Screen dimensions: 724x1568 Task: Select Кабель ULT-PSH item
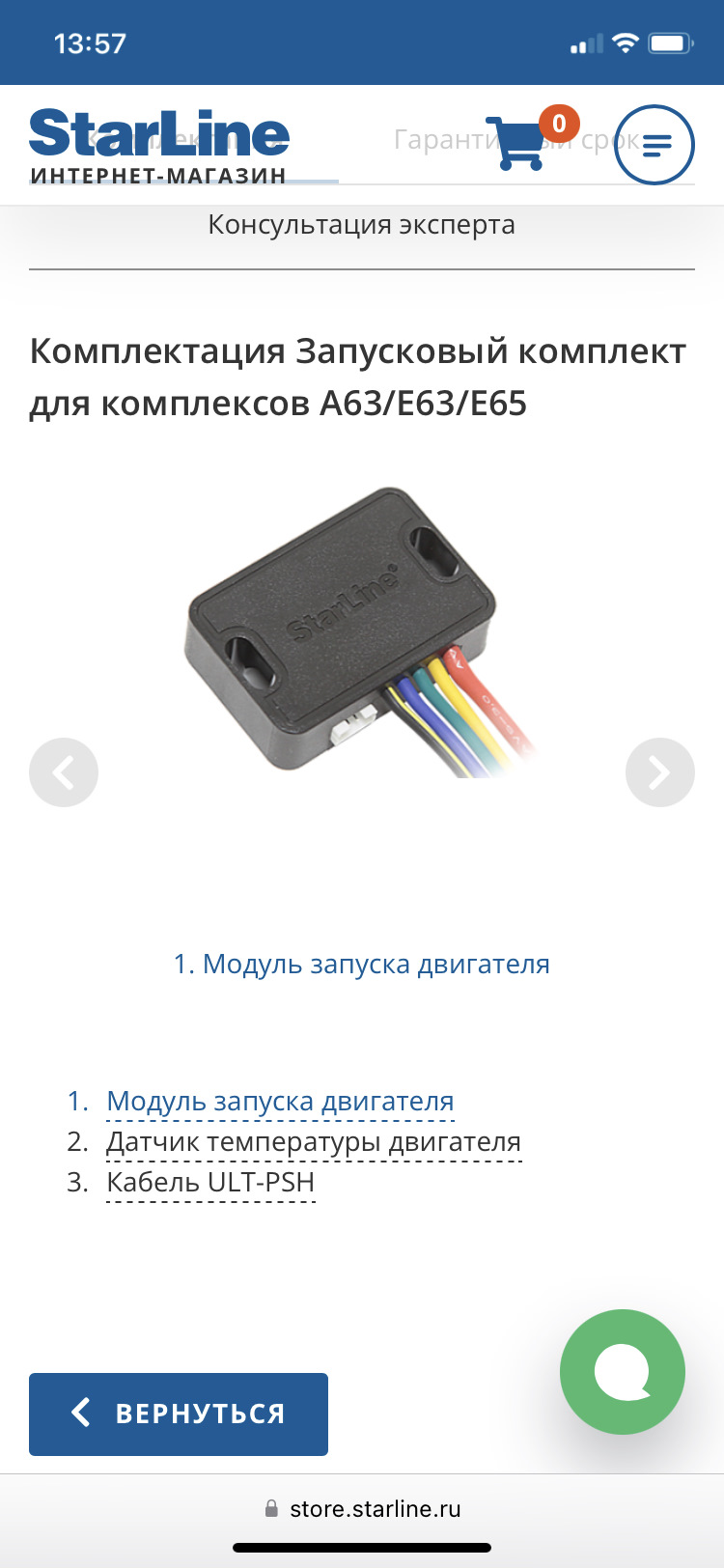pos(210,1182)
